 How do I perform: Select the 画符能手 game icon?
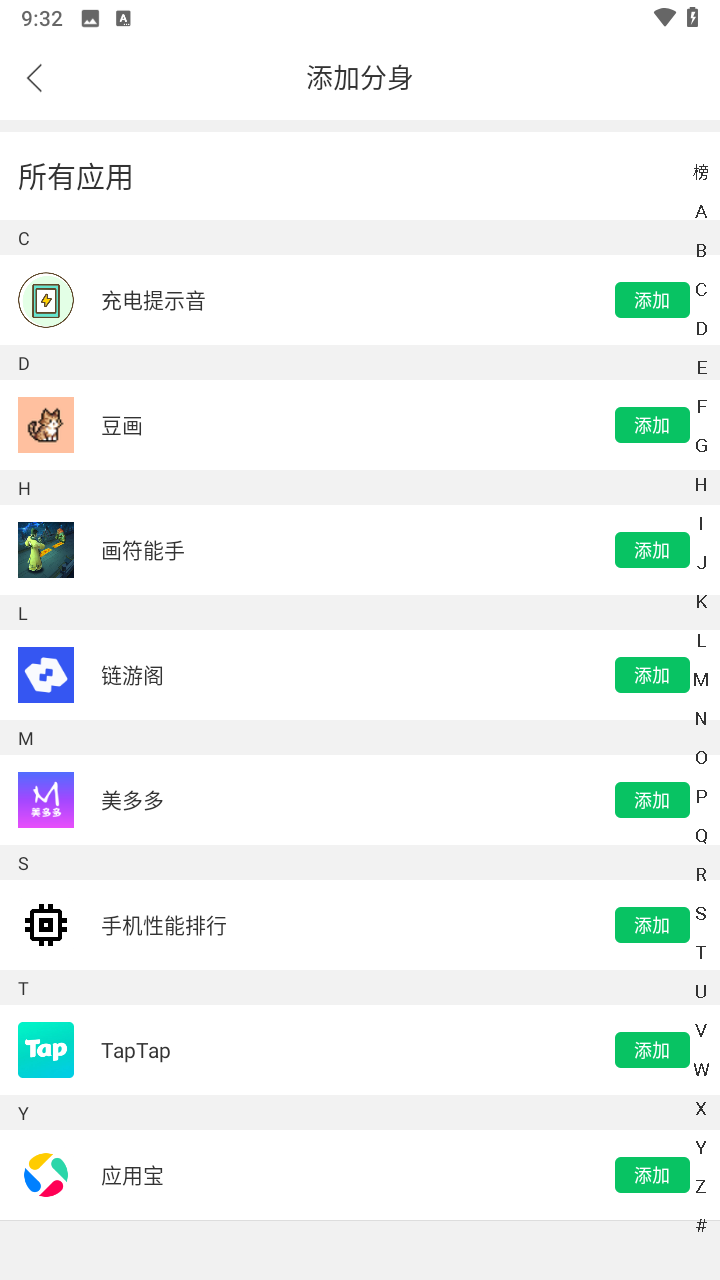pyautogui.click(x=46, y=550)
